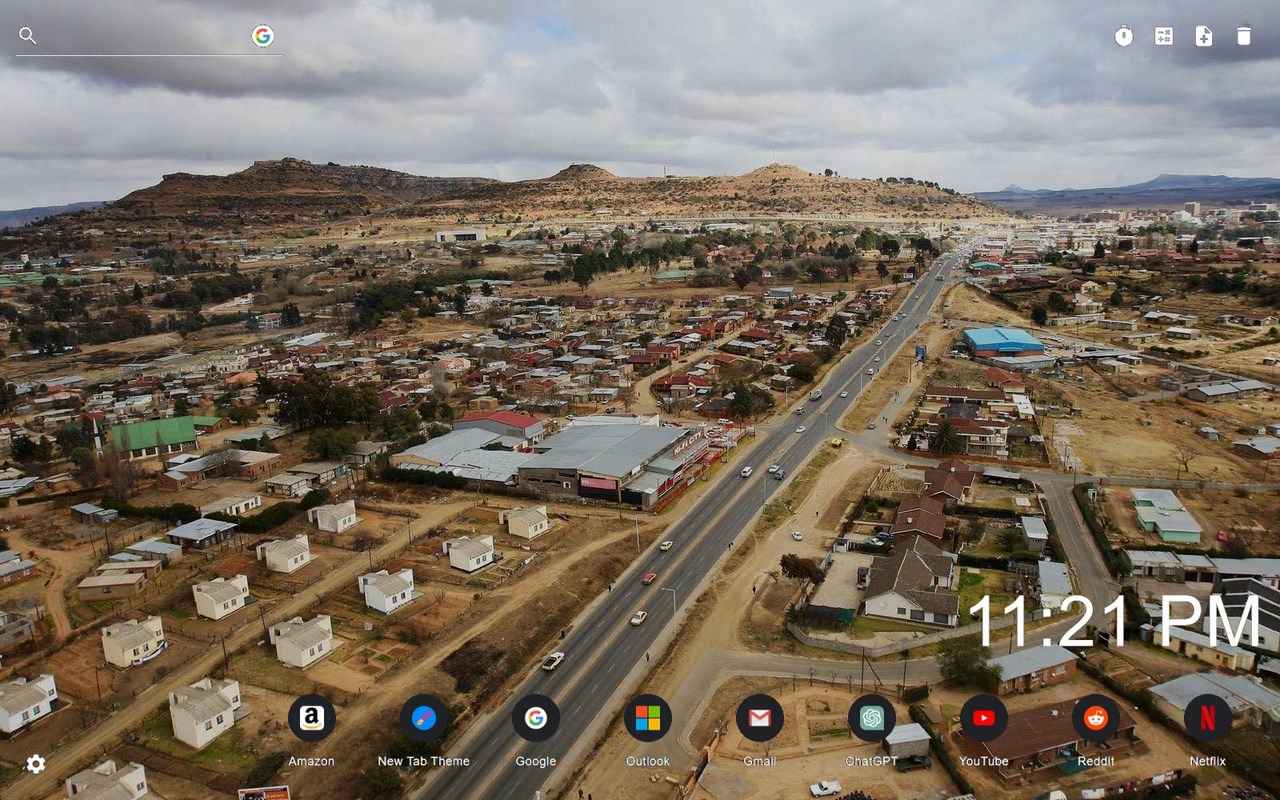
Task: Go to Gmail shortcut
Action: pyautogui.click(x=760, y=718)
